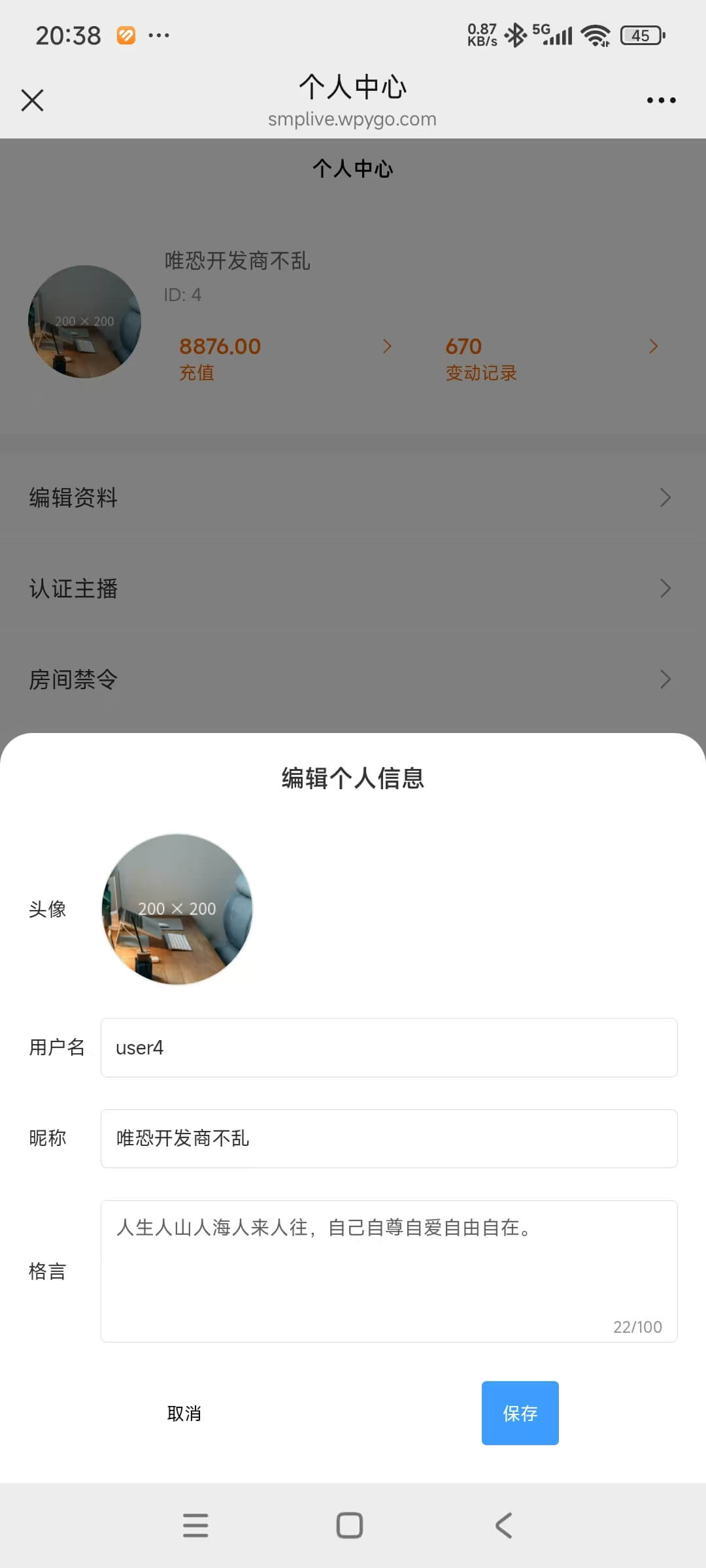Viewport: 706px width, 1568px height.
Task: Tap the recents navigation icon
Action: 195,1526
